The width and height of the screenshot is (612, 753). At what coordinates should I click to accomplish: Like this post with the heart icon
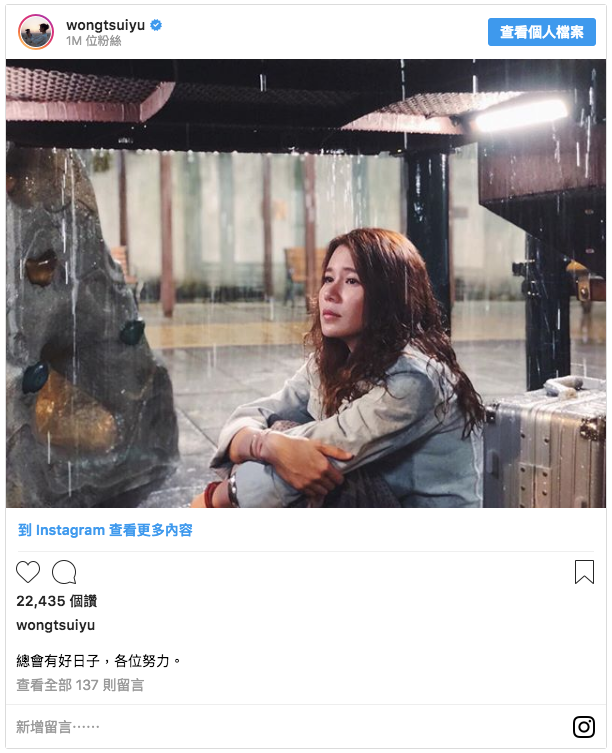28,572
